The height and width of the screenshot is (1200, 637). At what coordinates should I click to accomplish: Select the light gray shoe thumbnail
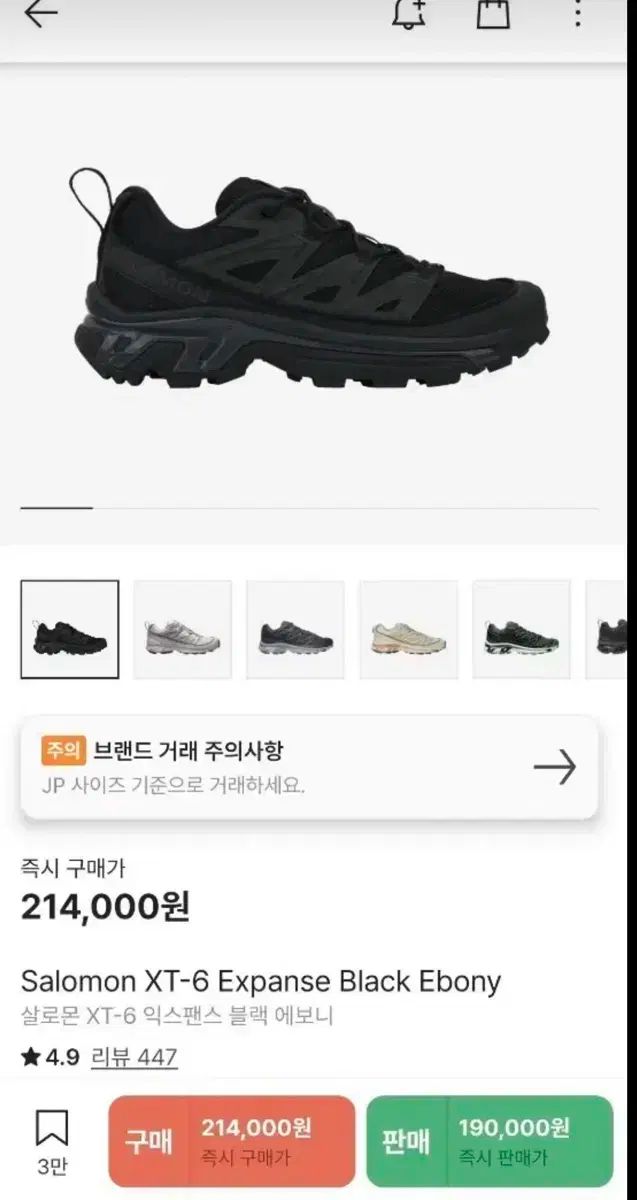[x=183, y=629]
